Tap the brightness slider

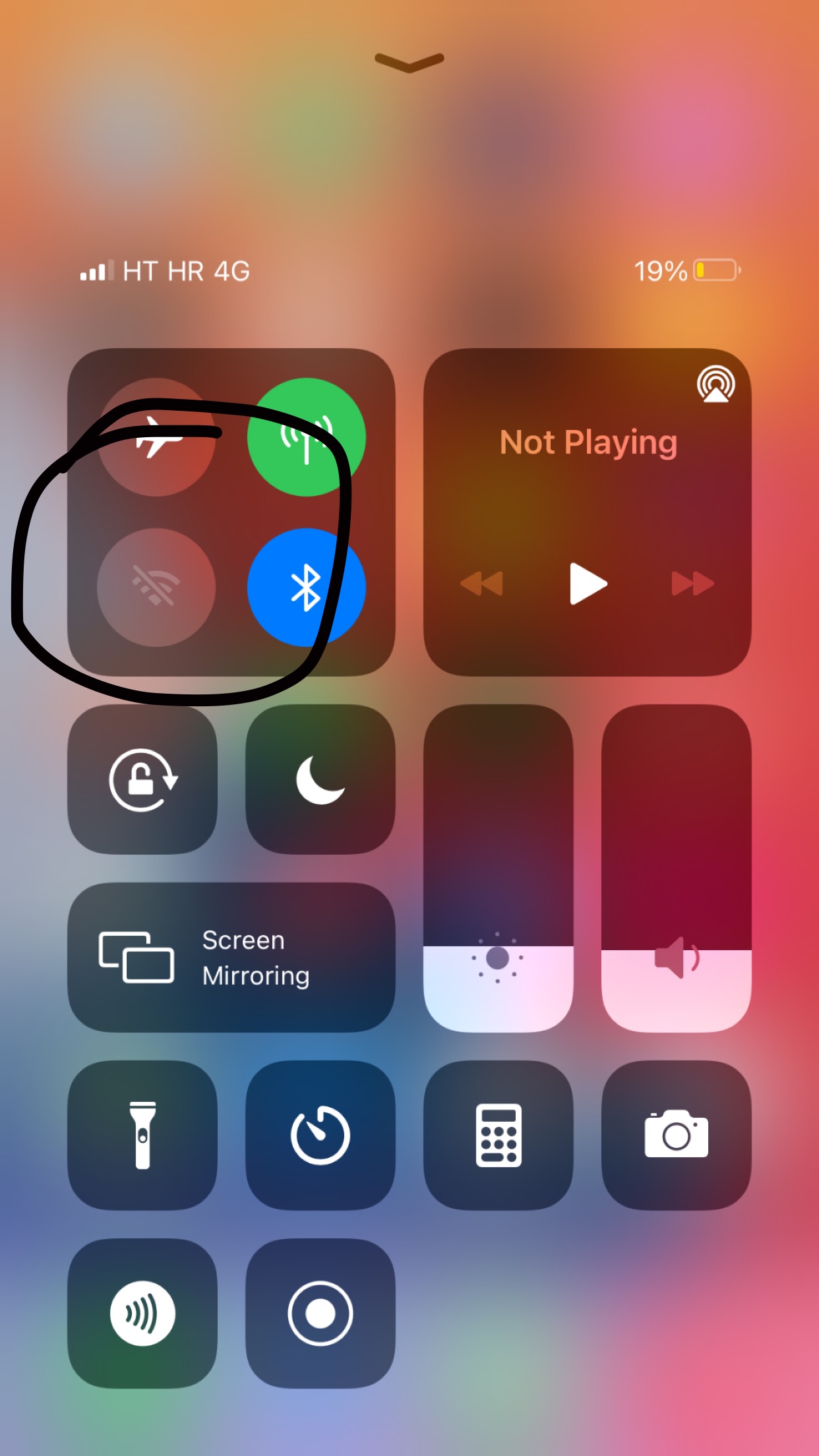coord(499,868)
